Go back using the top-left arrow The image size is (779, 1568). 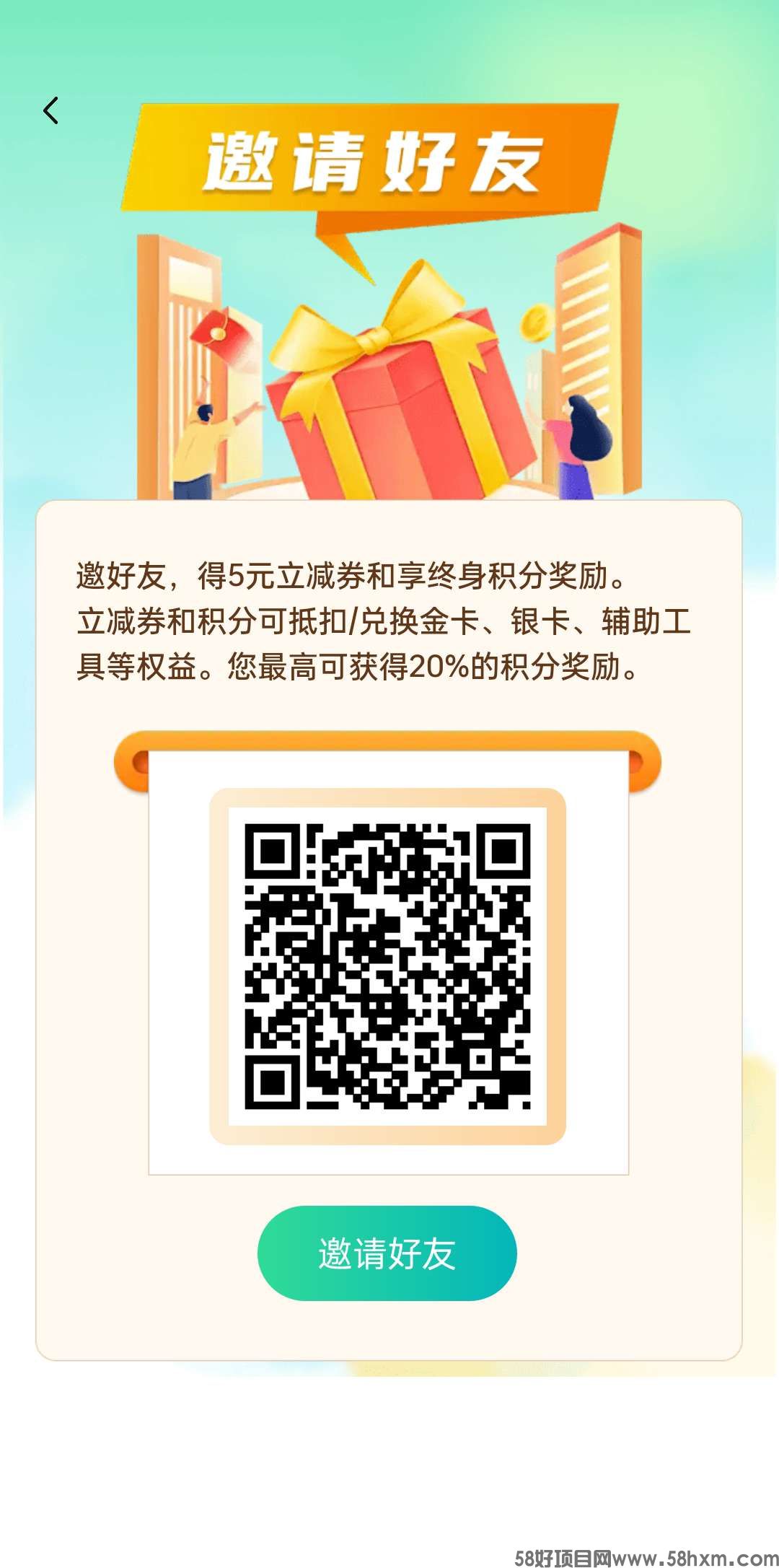click(x=50, y=110)
